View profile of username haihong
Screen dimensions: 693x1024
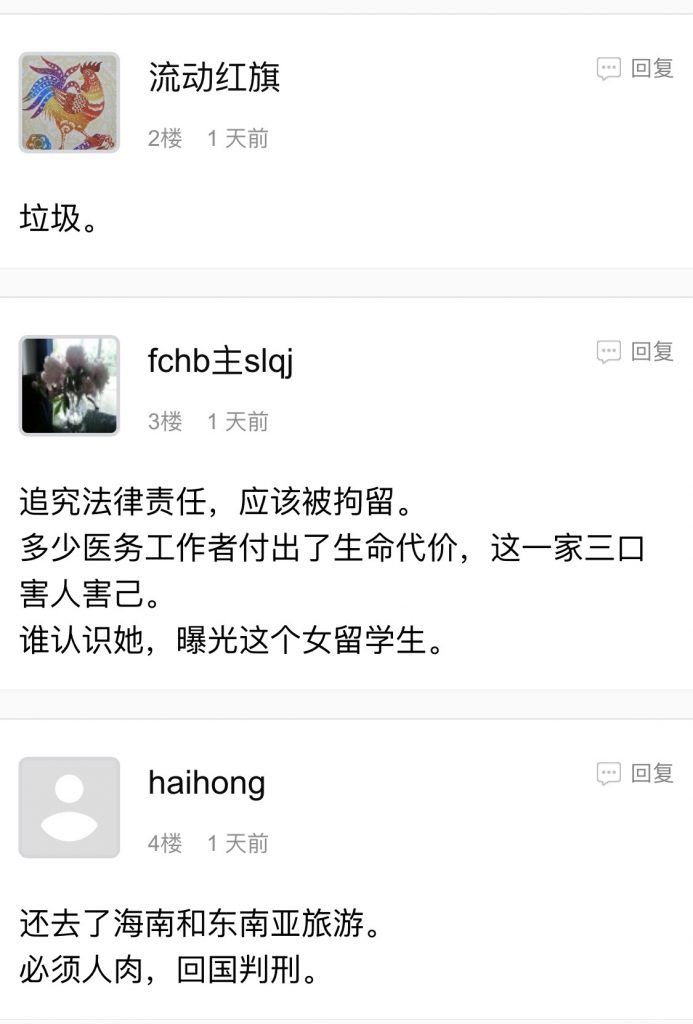pos(207,782)
